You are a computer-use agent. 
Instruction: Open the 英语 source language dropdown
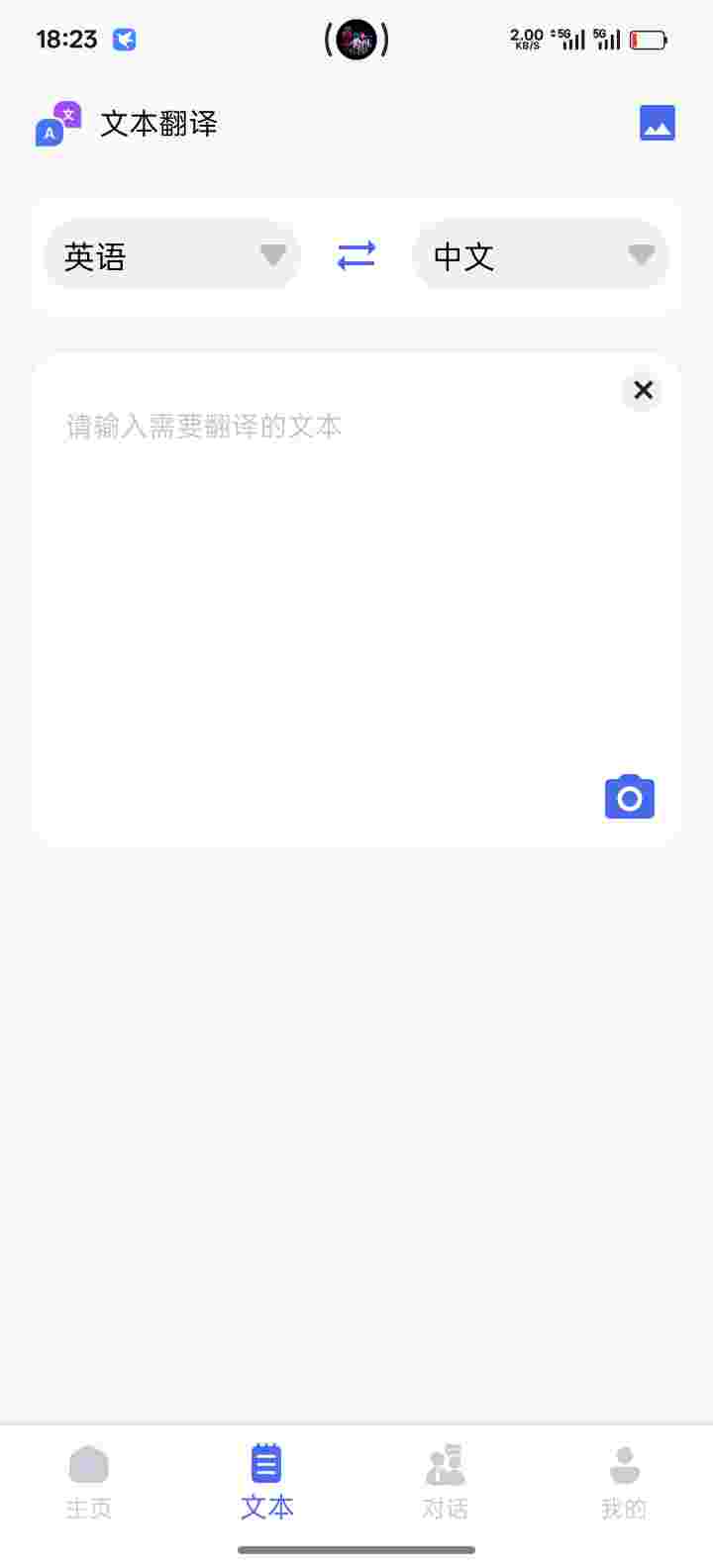172,255
